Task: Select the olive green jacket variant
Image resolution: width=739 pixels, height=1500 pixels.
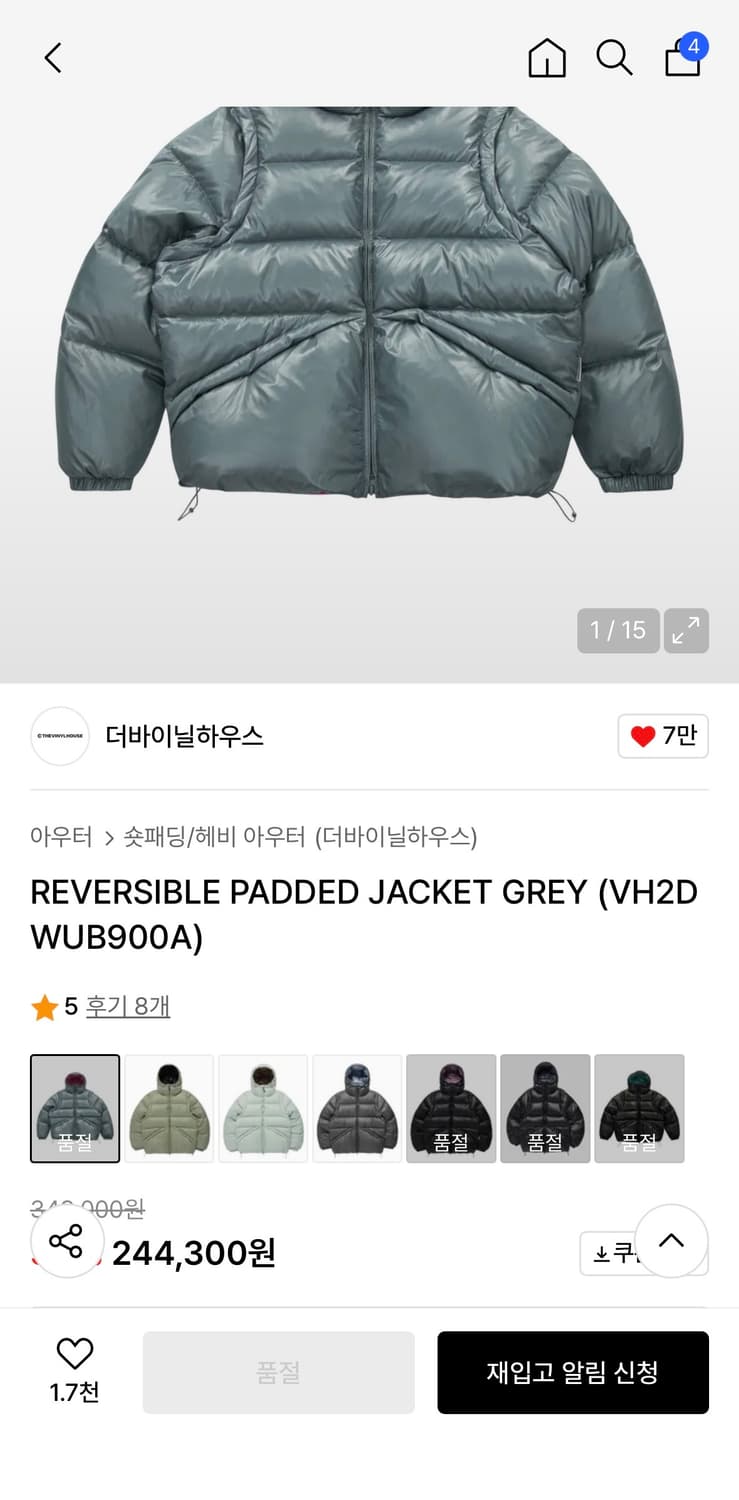Action: 169,1108
